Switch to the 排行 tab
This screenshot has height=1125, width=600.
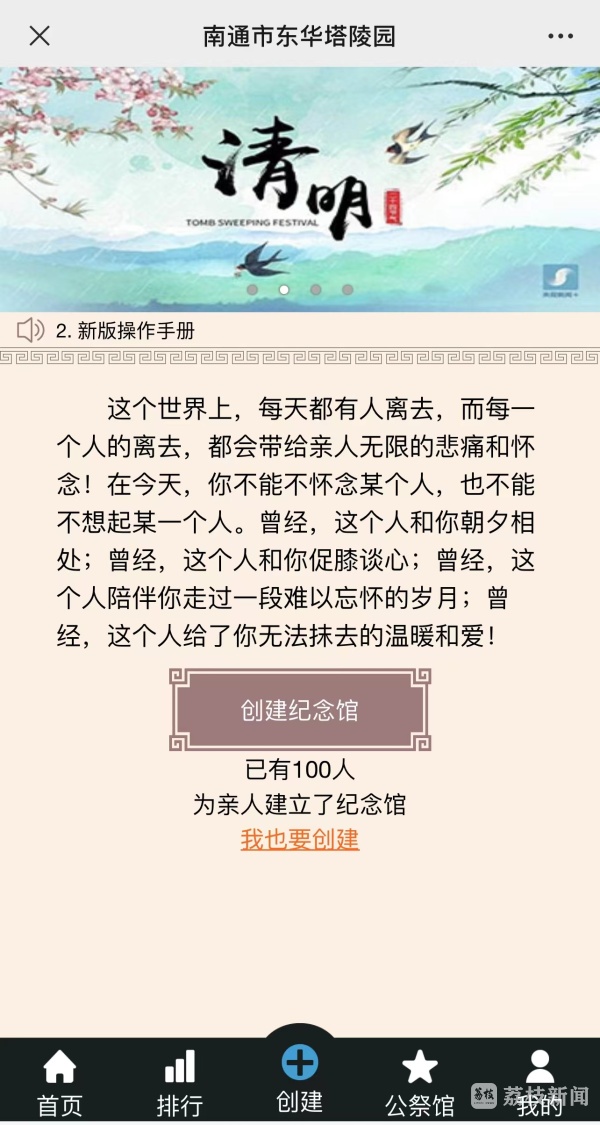coord(180,1082)
